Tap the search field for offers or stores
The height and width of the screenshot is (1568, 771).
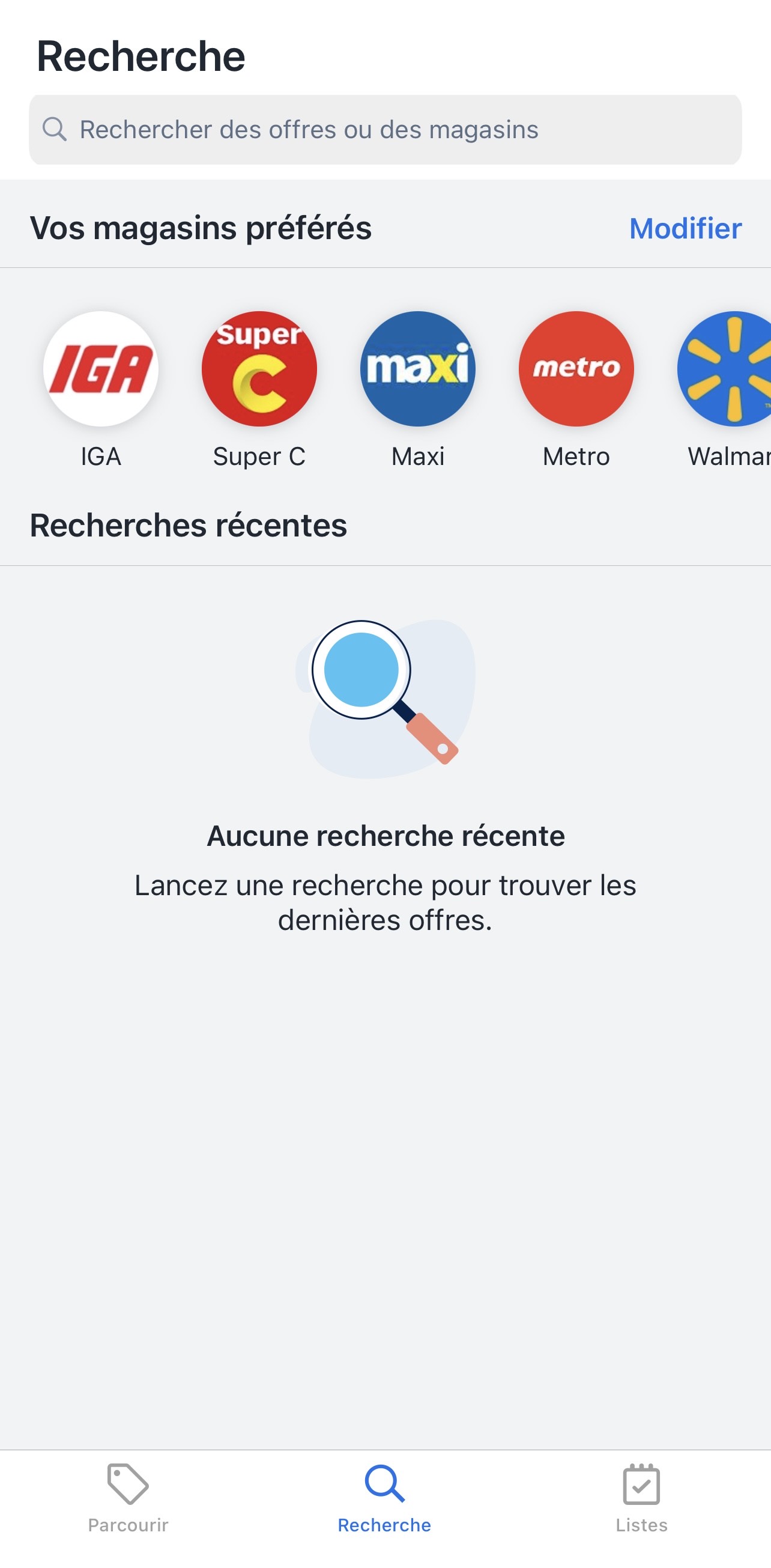(x=384, y=130)
